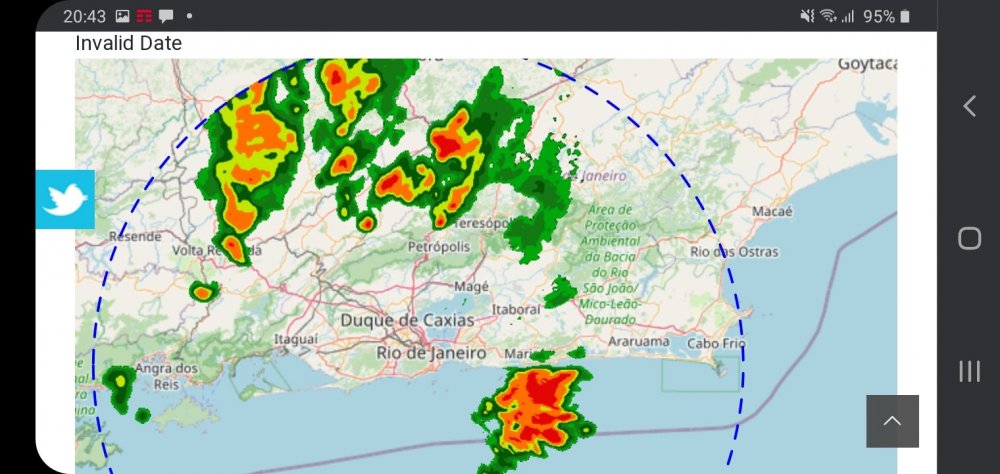Go to the home screen

[x=969, y=238]
